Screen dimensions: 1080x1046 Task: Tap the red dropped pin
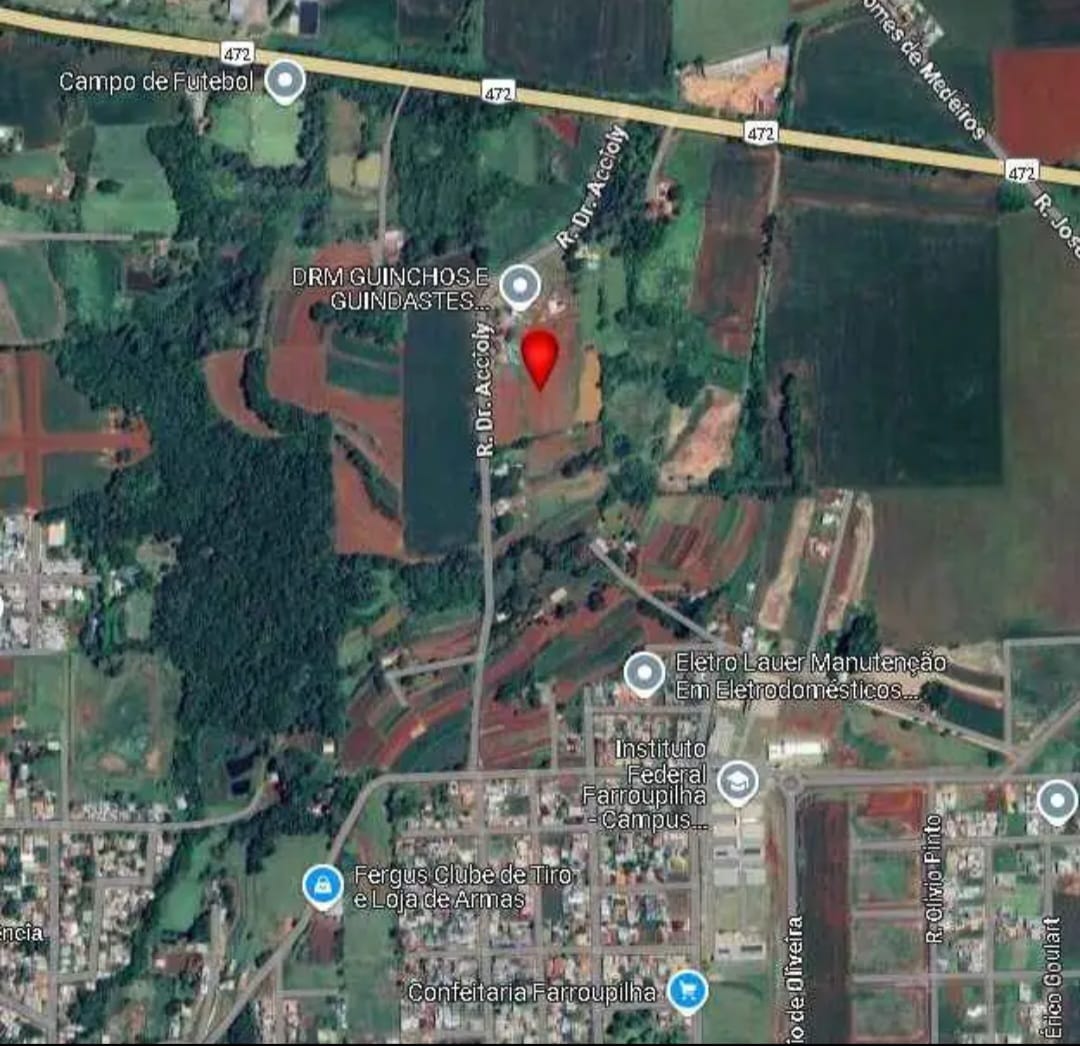point(540,358)
